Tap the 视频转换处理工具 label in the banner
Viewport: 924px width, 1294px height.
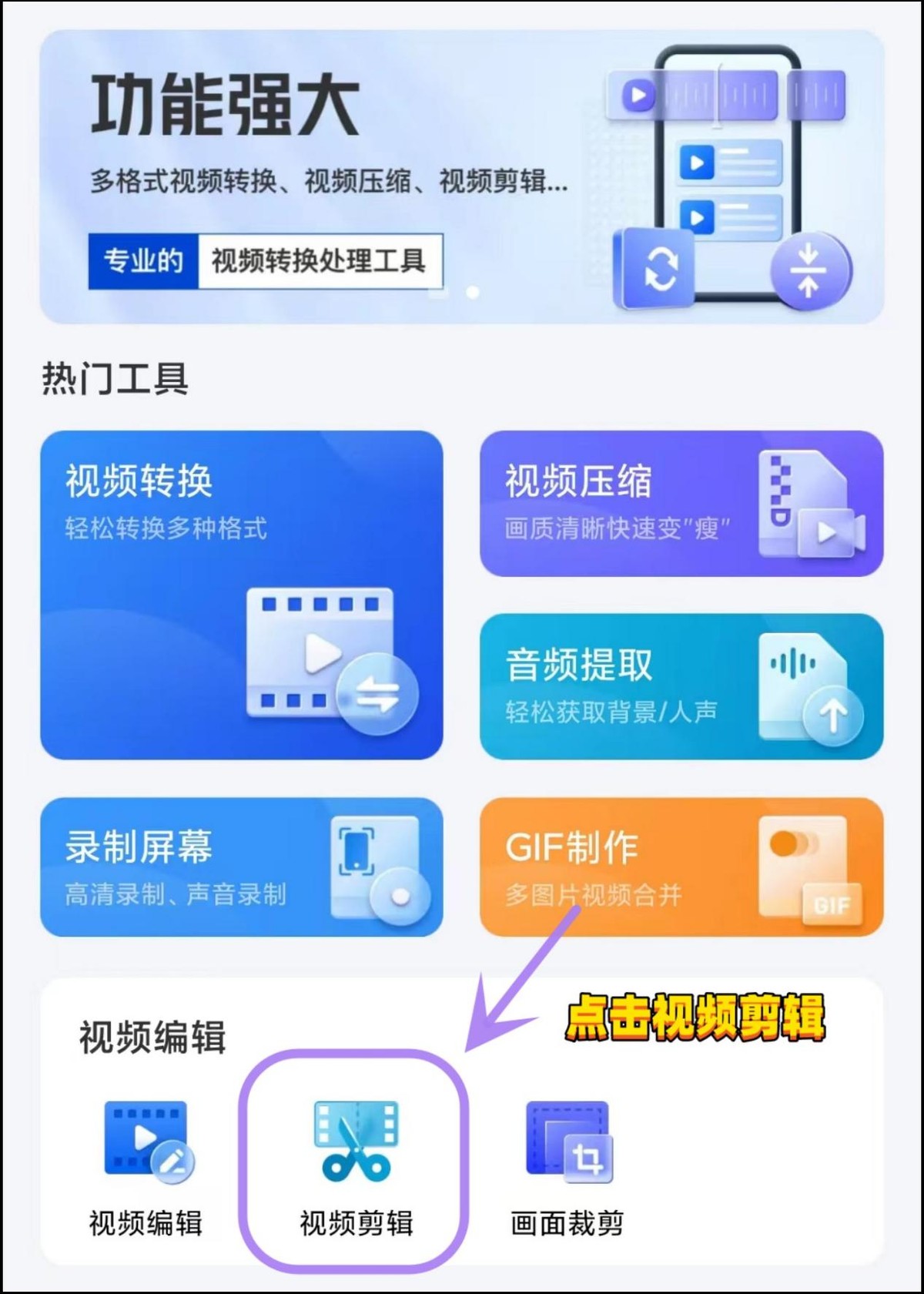click(323, 262)
